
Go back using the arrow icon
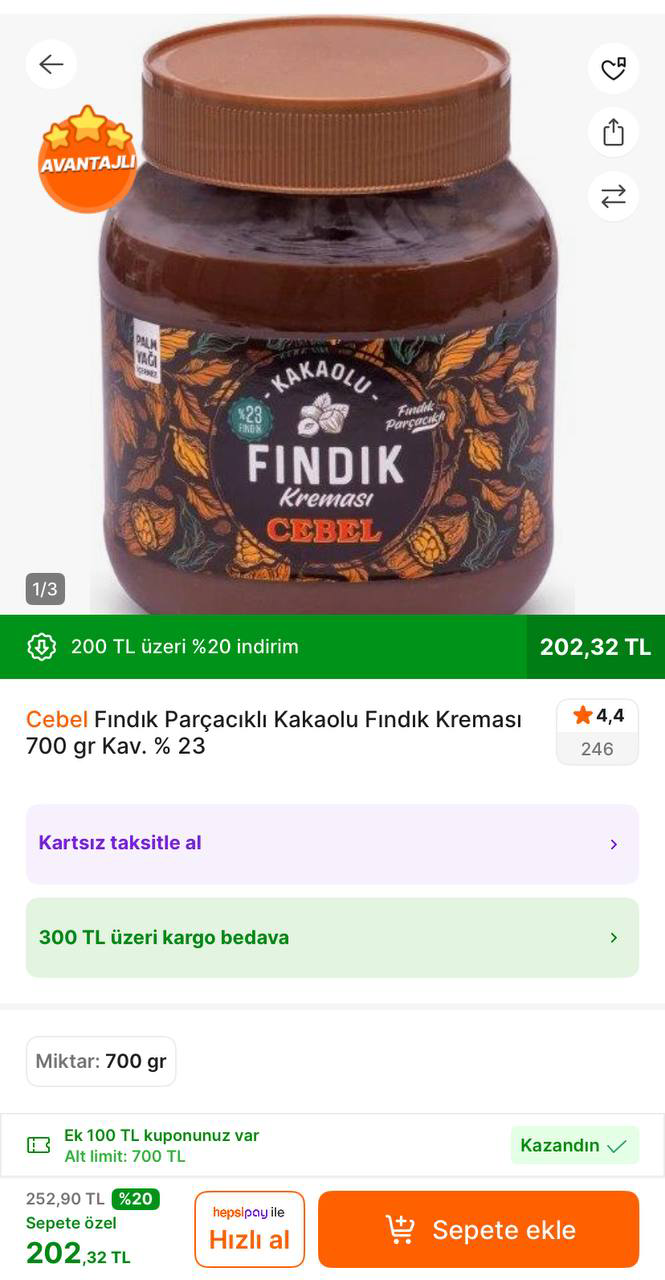[51, 65]
